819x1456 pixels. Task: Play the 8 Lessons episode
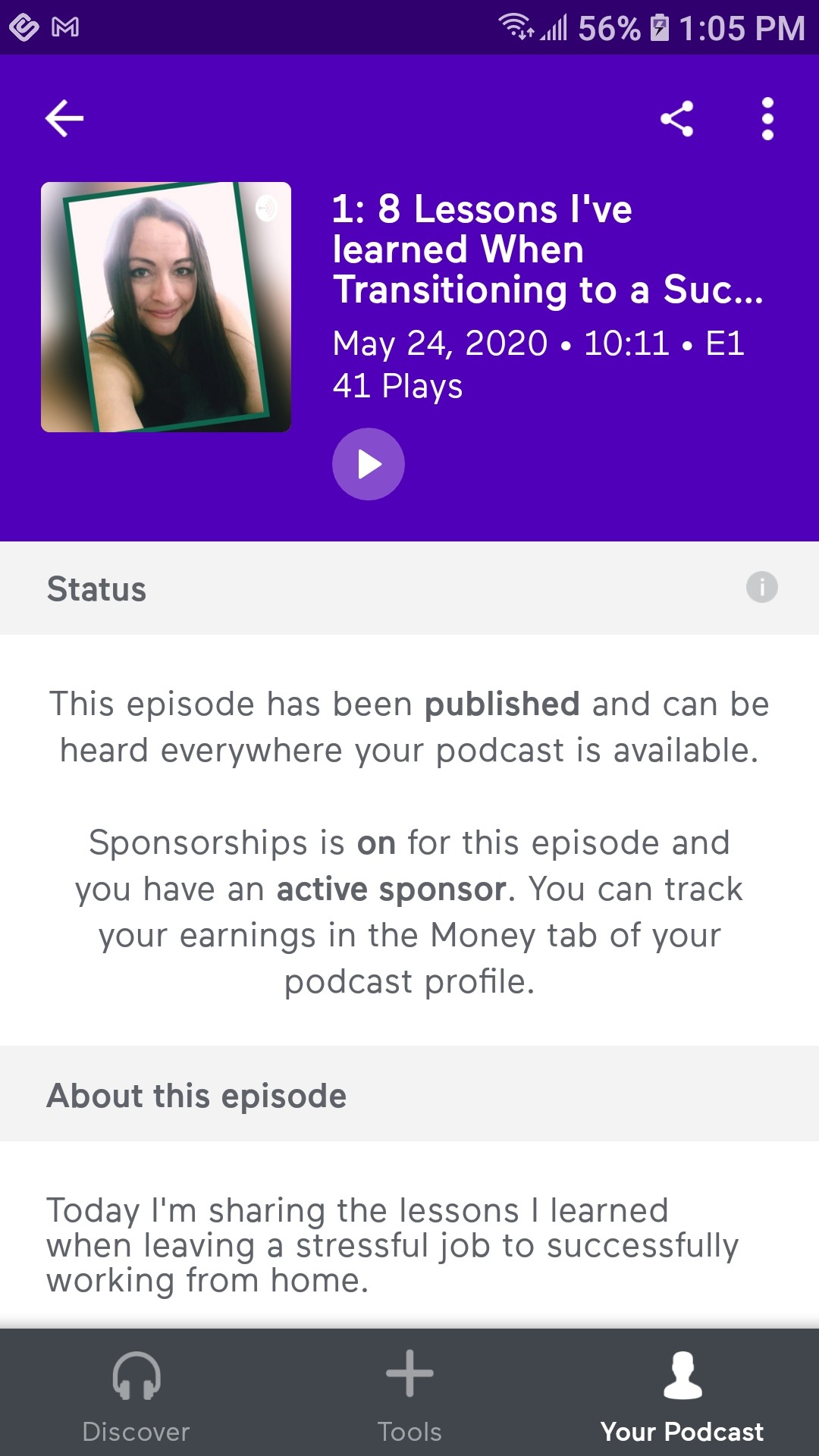point(369,464)
